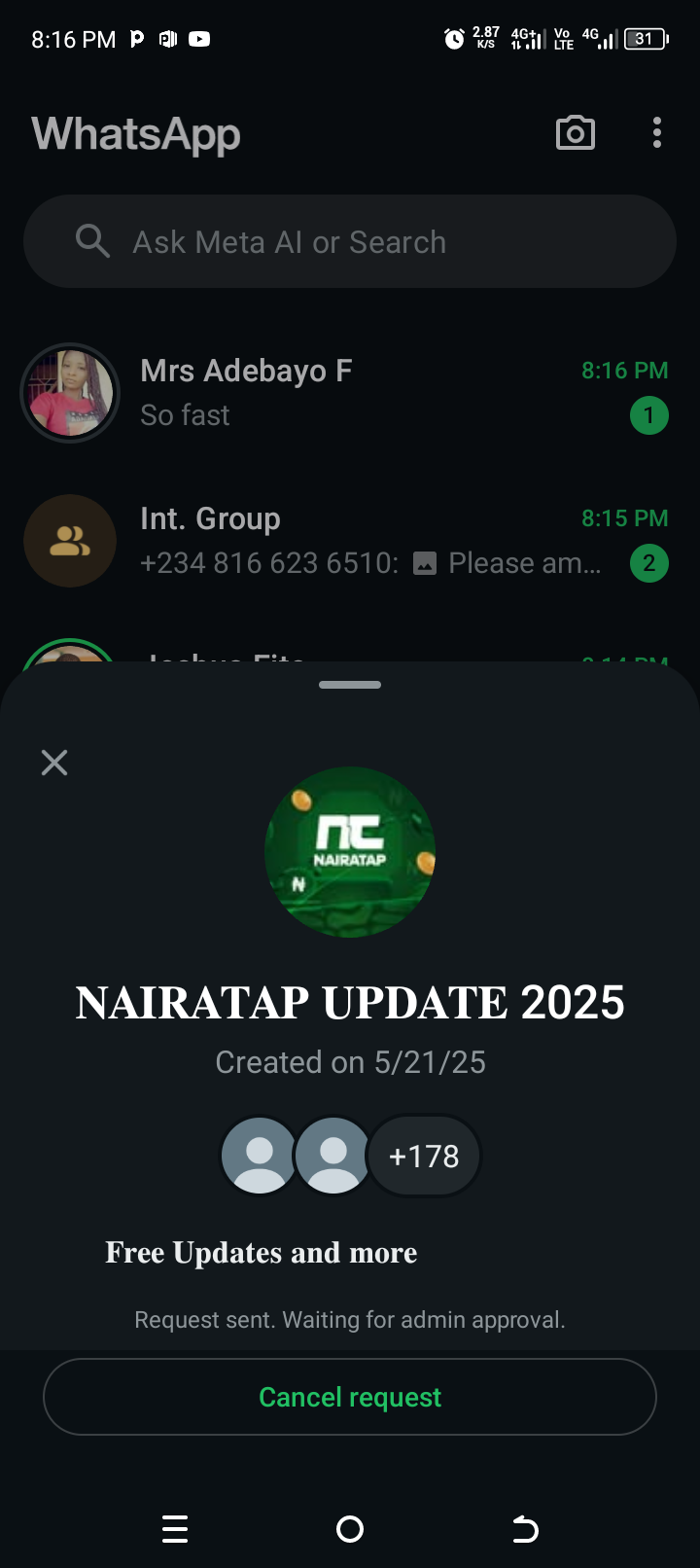
Task: Open the three-dot overflow menu
Action: [657, 133]
